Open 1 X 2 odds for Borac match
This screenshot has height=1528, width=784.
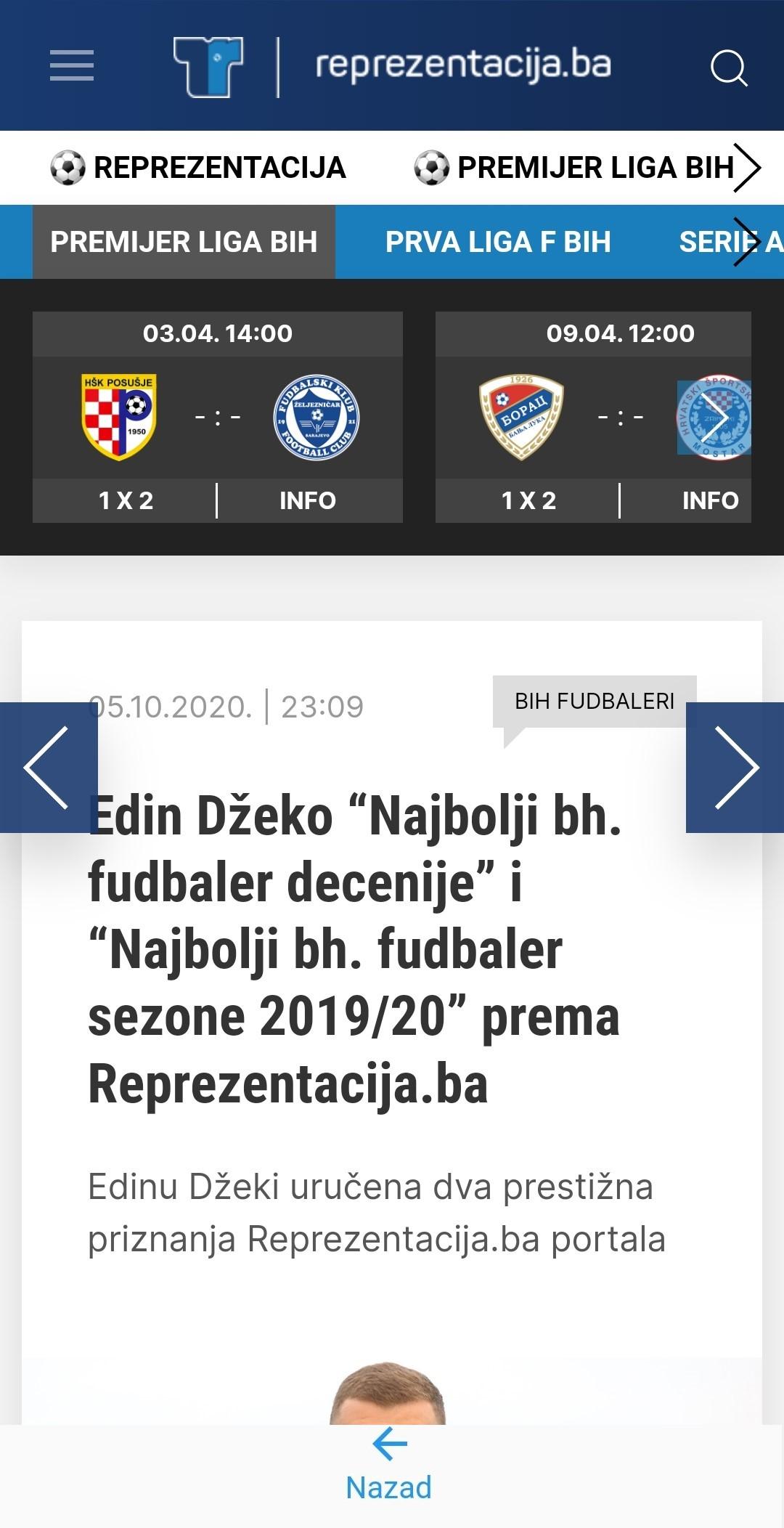(x=529, y=500)
